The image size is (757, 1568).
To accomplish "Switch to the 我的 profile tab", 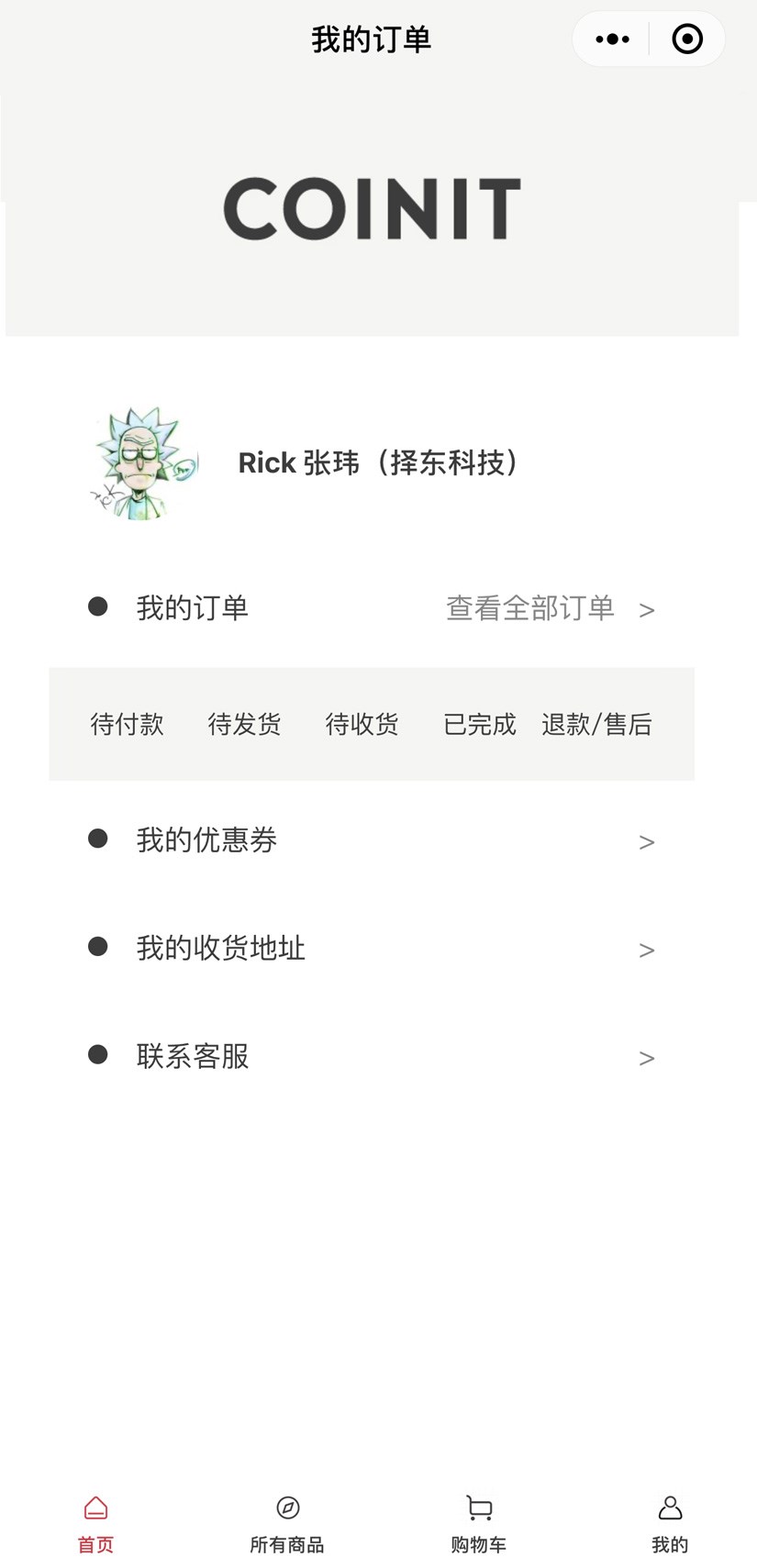I will point(670,1525).
